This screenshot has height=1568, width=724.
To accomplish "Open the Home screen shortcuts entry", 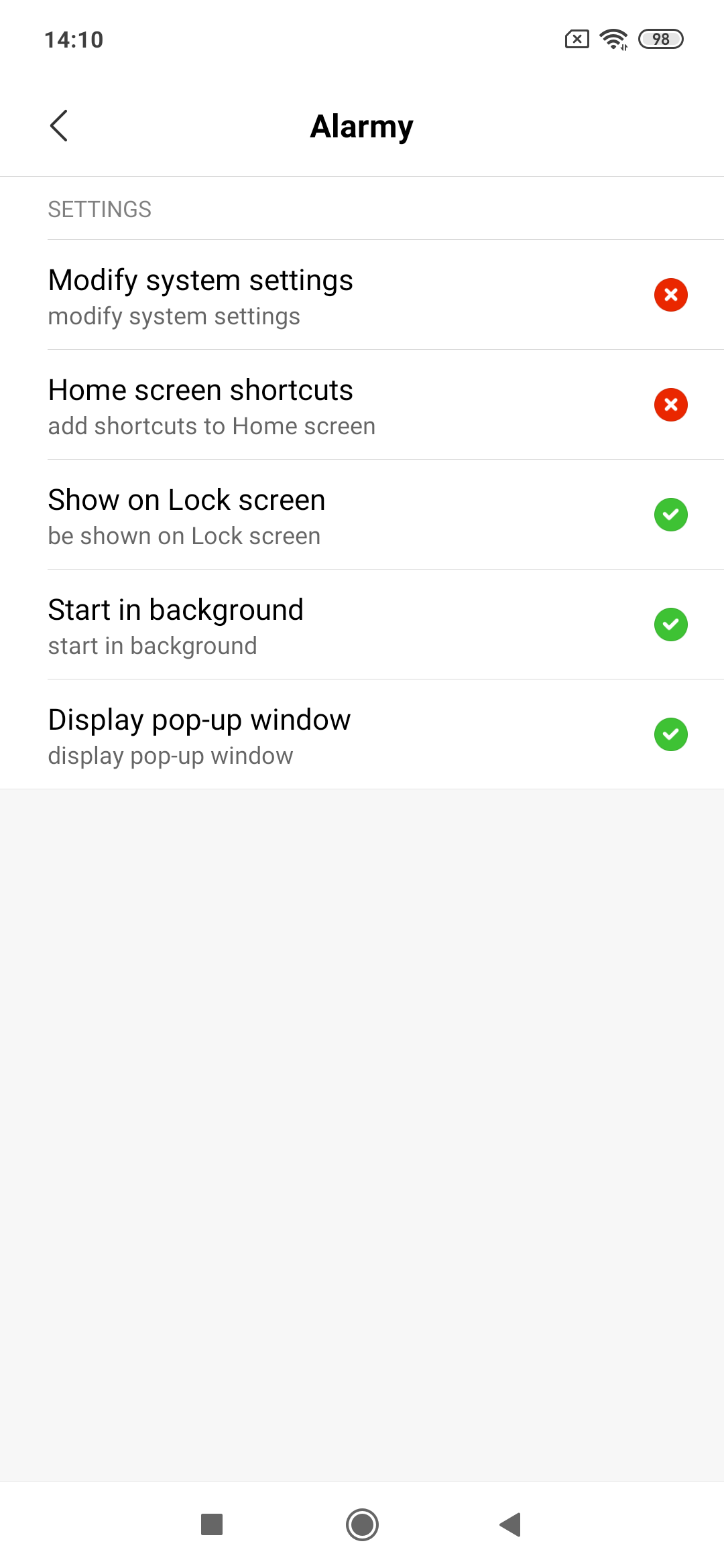I will pos(201,405).
